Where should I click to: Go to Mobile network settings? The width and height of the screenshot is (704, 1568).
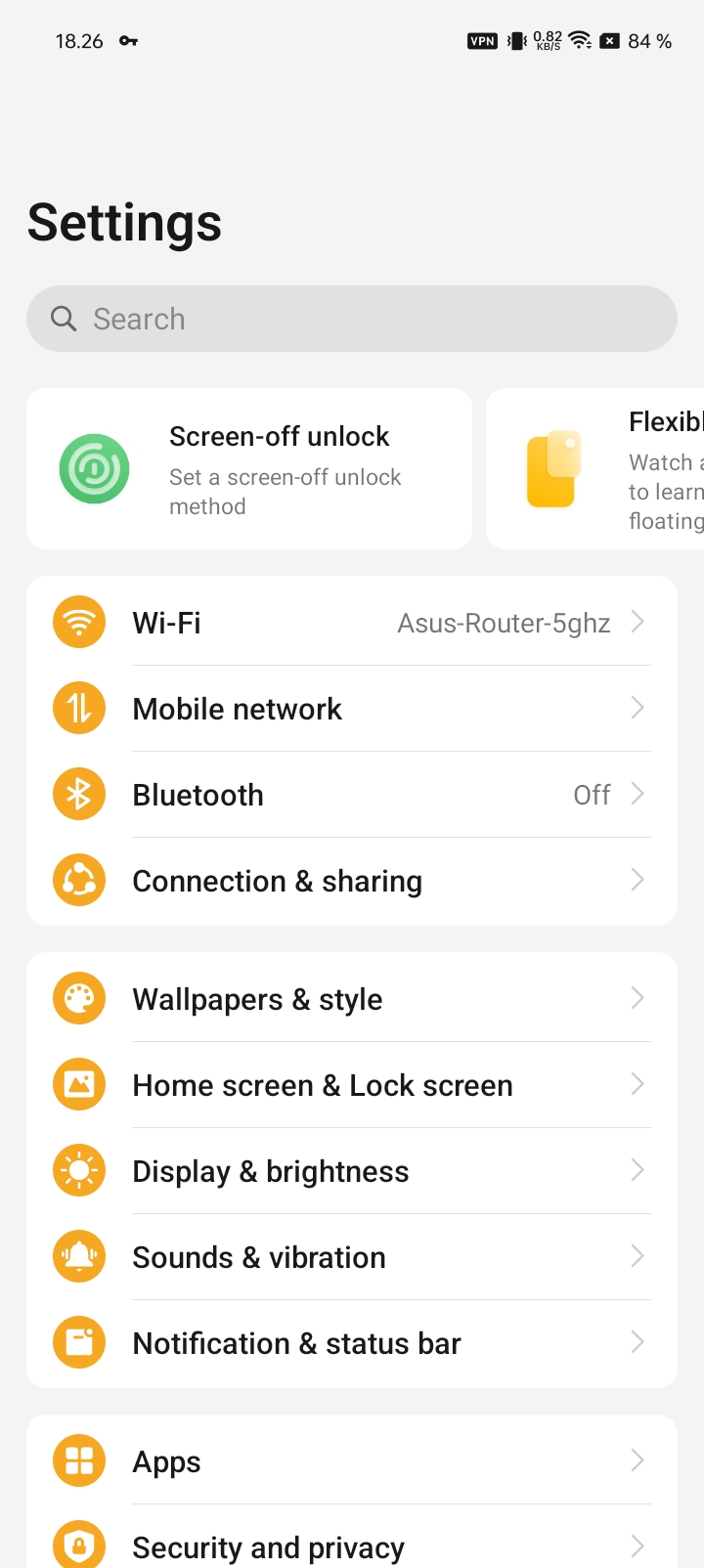pos(352,709)
